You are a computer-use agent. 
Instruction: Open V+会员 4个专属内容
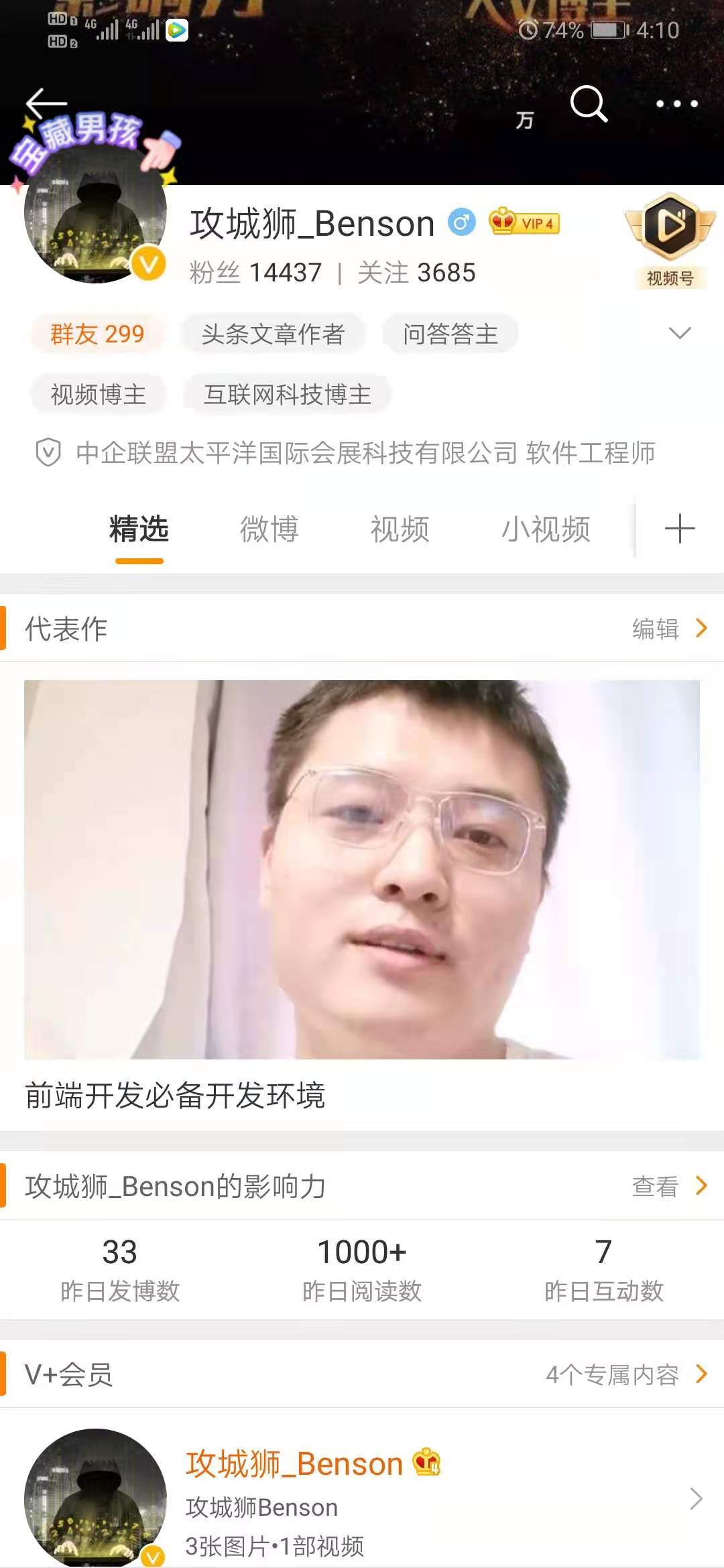[x=625, y=1374]
